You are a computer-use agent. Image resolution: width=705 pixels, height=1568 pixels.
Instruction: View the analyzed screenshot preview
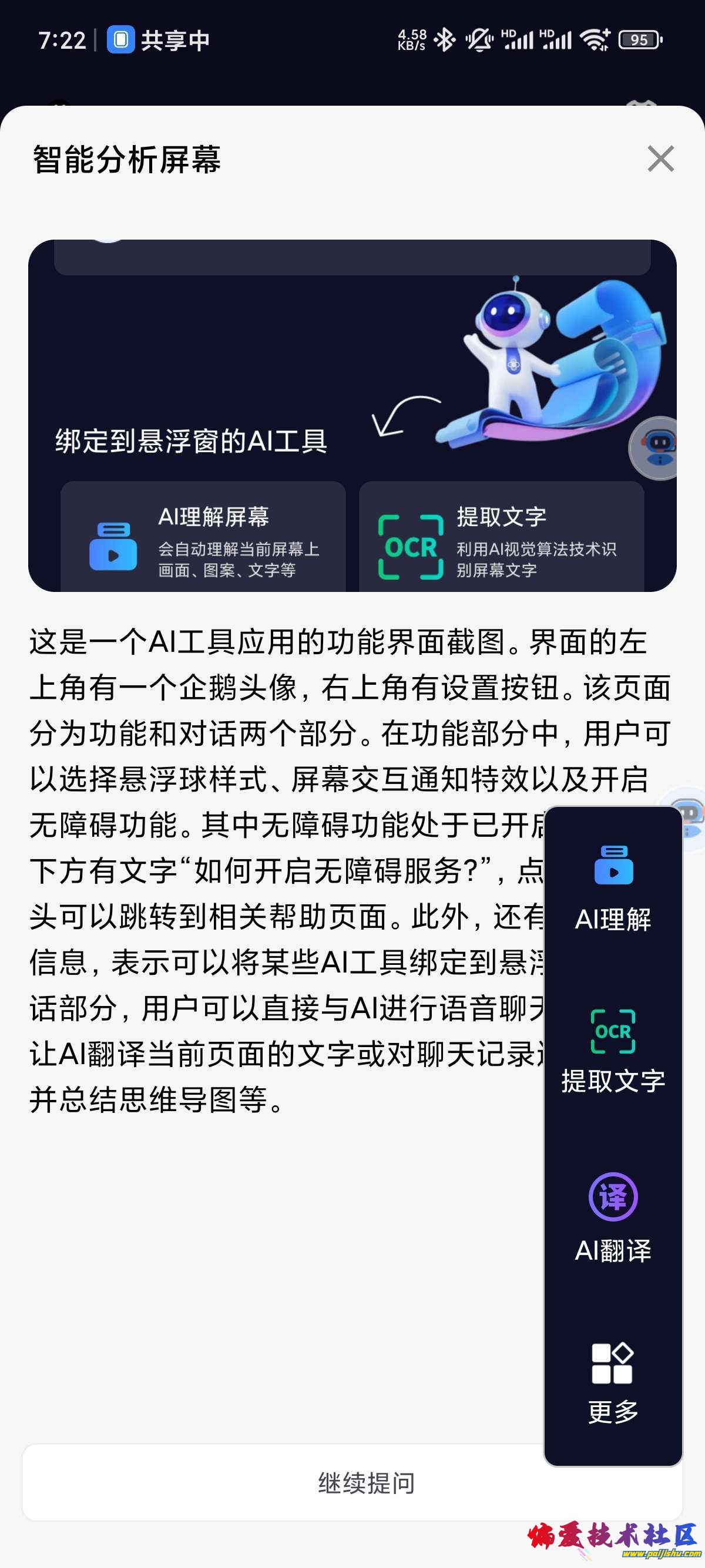coord(352,415)
